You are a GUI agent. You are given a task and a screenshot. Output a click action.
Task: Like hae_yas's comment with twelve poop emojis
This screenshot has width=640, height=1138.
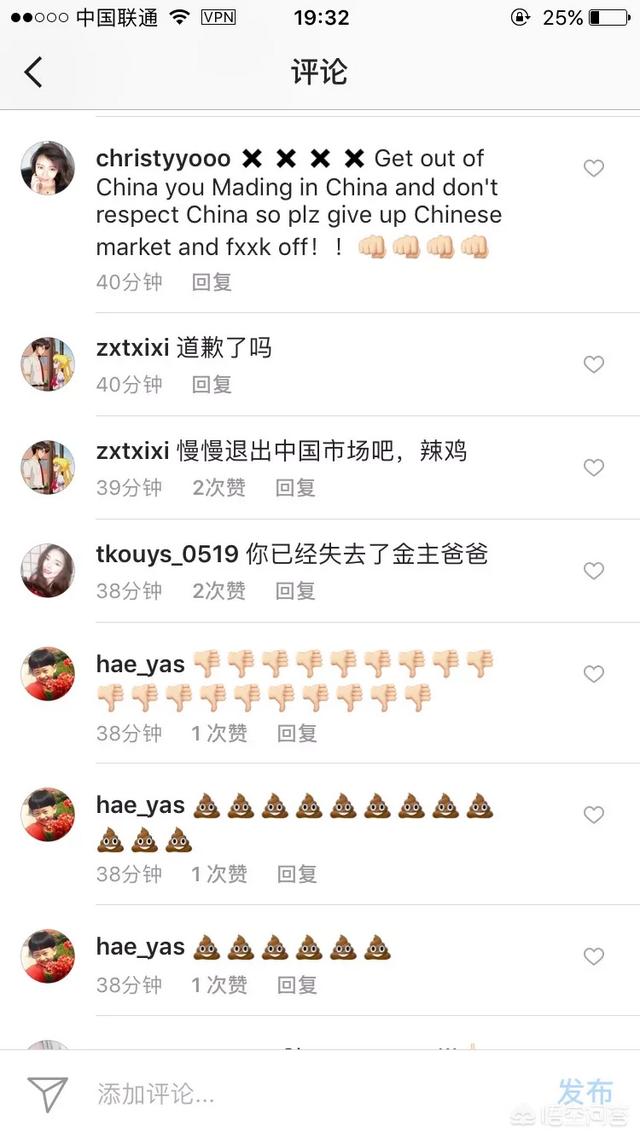(x=594, y=815)
